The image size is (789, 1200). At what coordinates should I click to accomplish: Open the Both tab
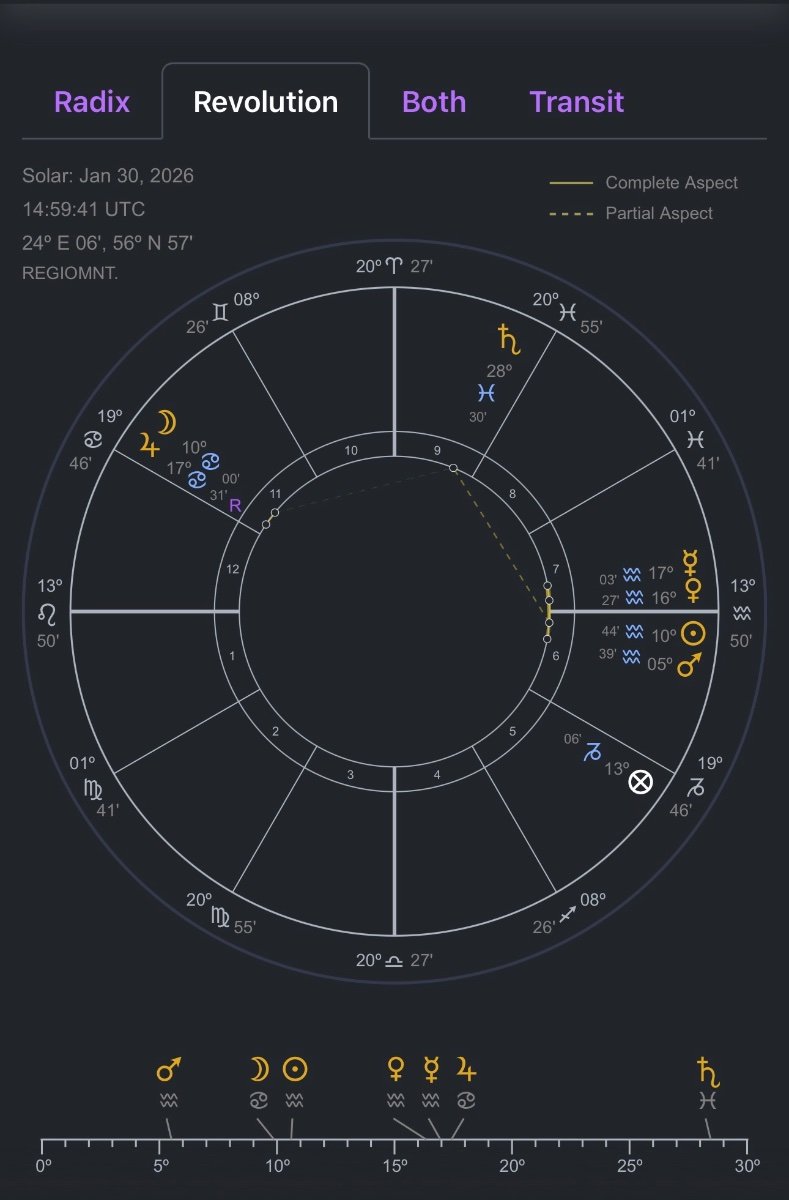point(433,102)
